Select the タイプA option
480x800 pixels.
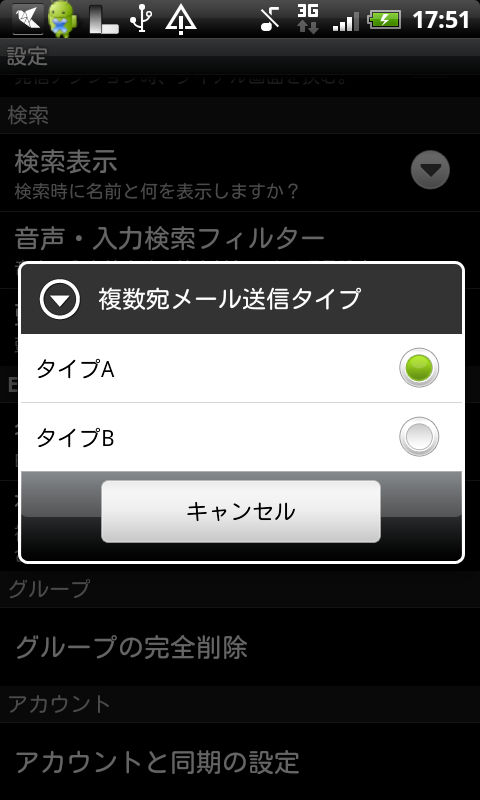[x=241, y=368]
